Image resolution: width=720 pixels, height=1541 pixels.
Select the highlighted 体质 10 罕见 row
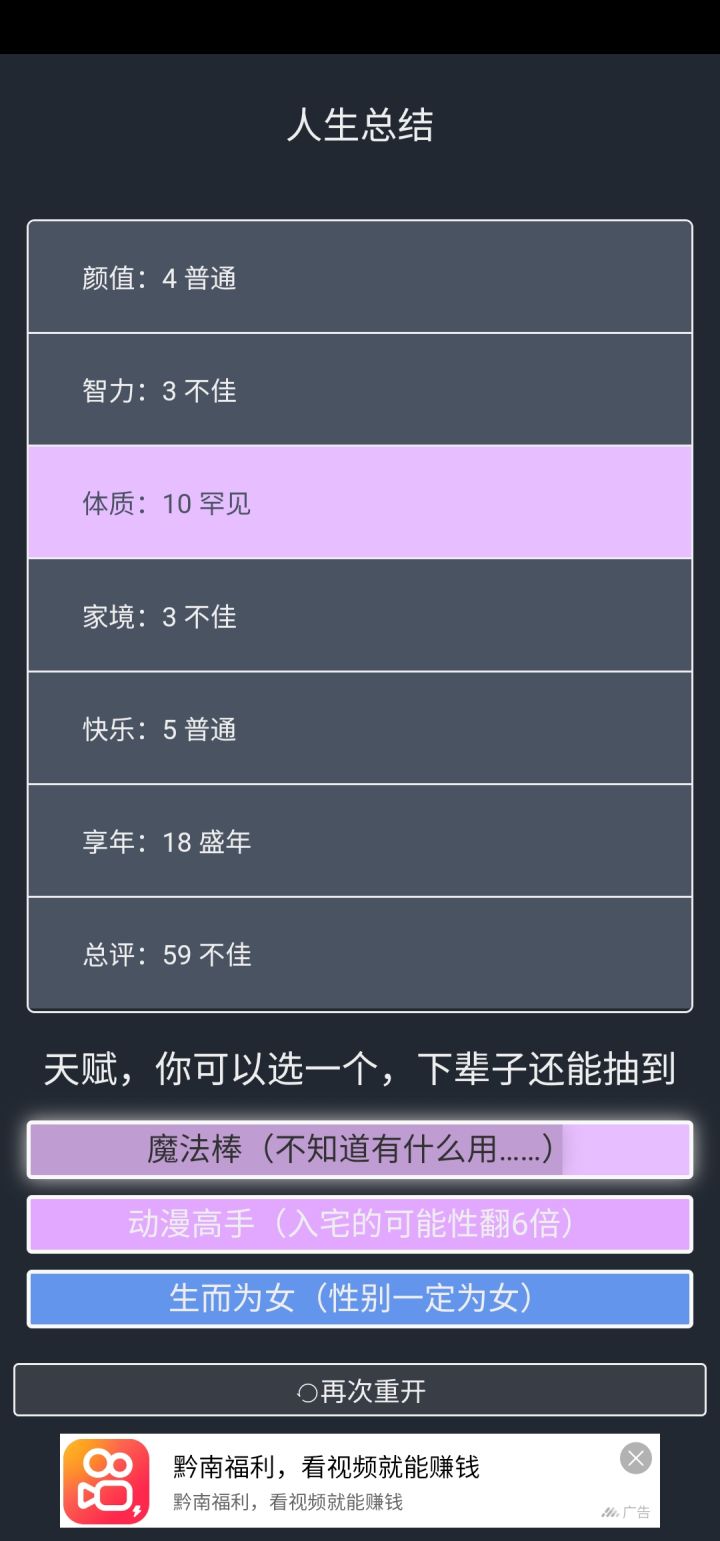coord(360,503)
